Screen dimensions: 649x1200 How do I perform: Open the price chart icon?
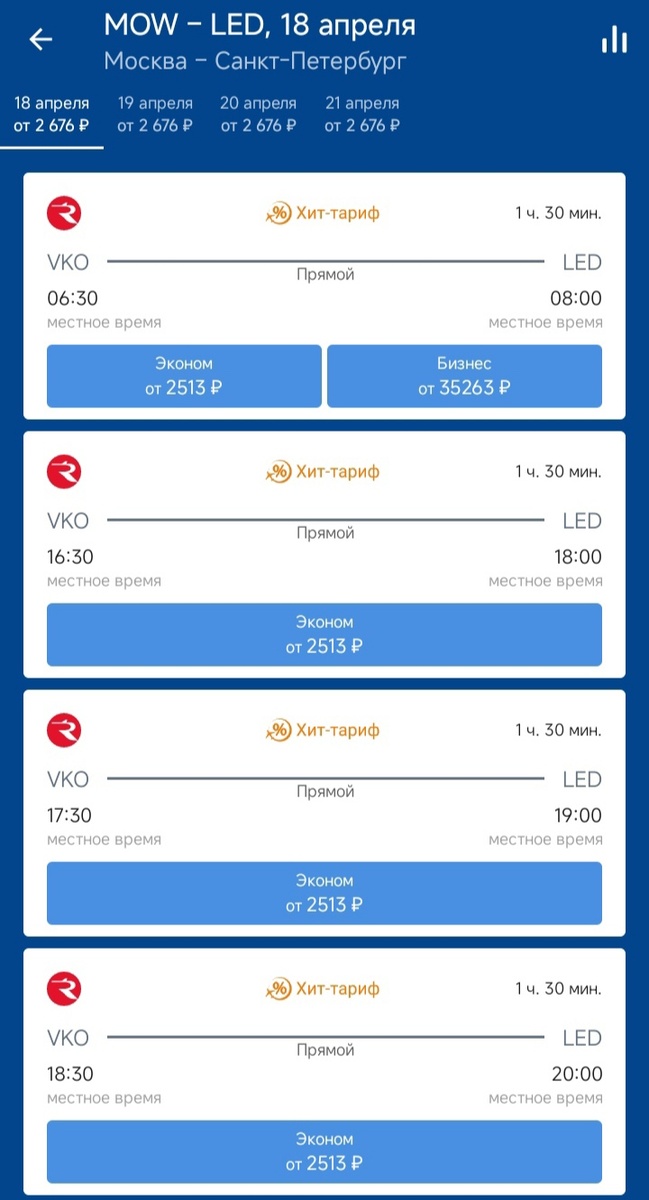pos(614,40)
